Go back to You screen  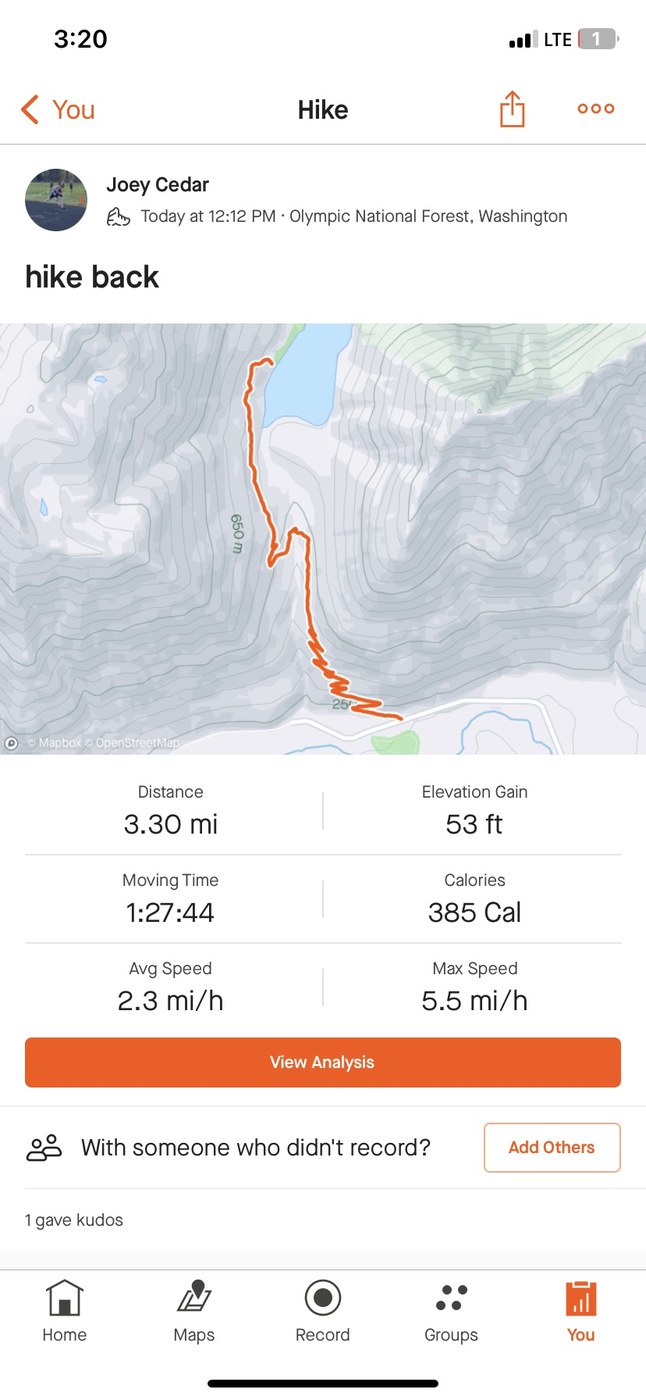(58, 109)
